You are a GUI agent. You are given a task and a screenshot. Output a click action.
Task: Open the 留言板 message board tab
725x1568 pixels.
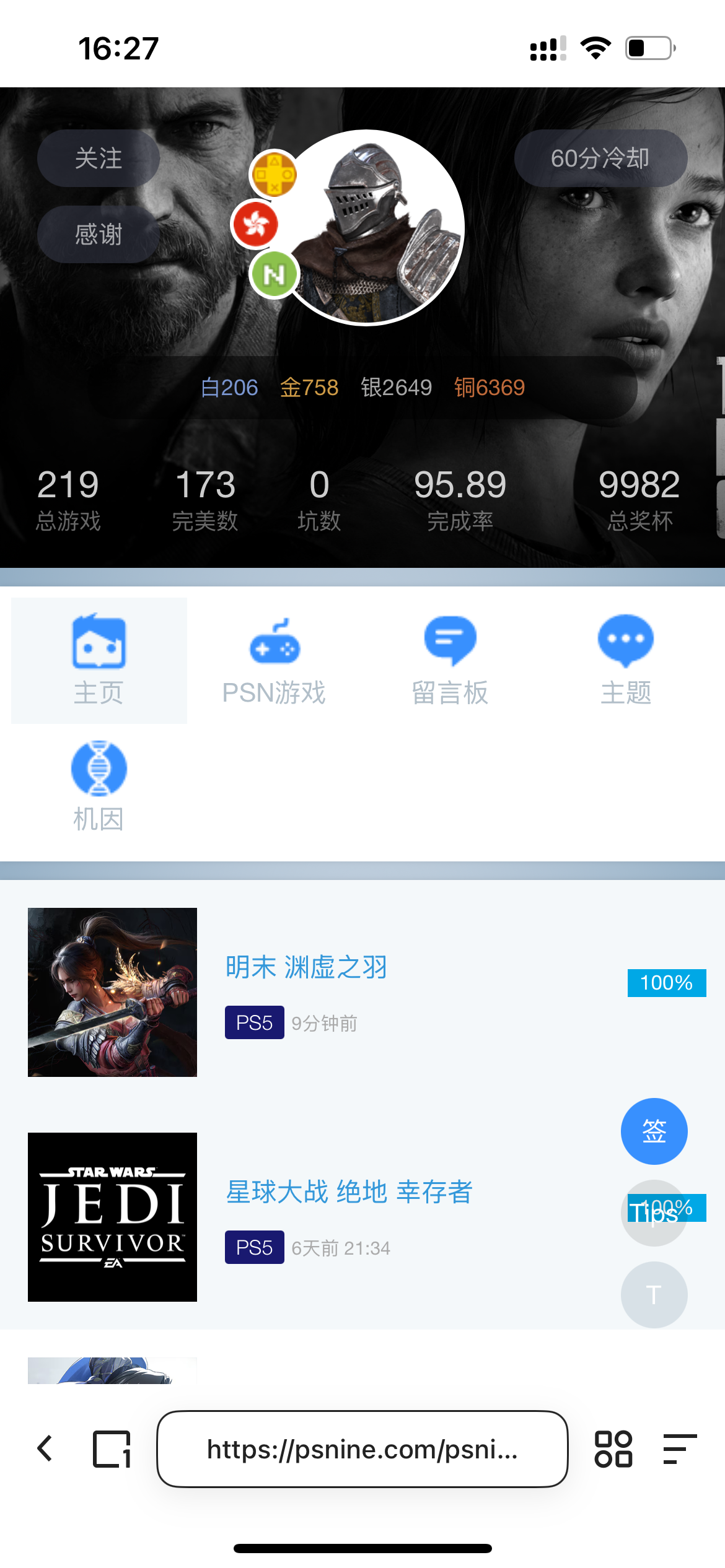pyautogui.click(x=450, y=660)
